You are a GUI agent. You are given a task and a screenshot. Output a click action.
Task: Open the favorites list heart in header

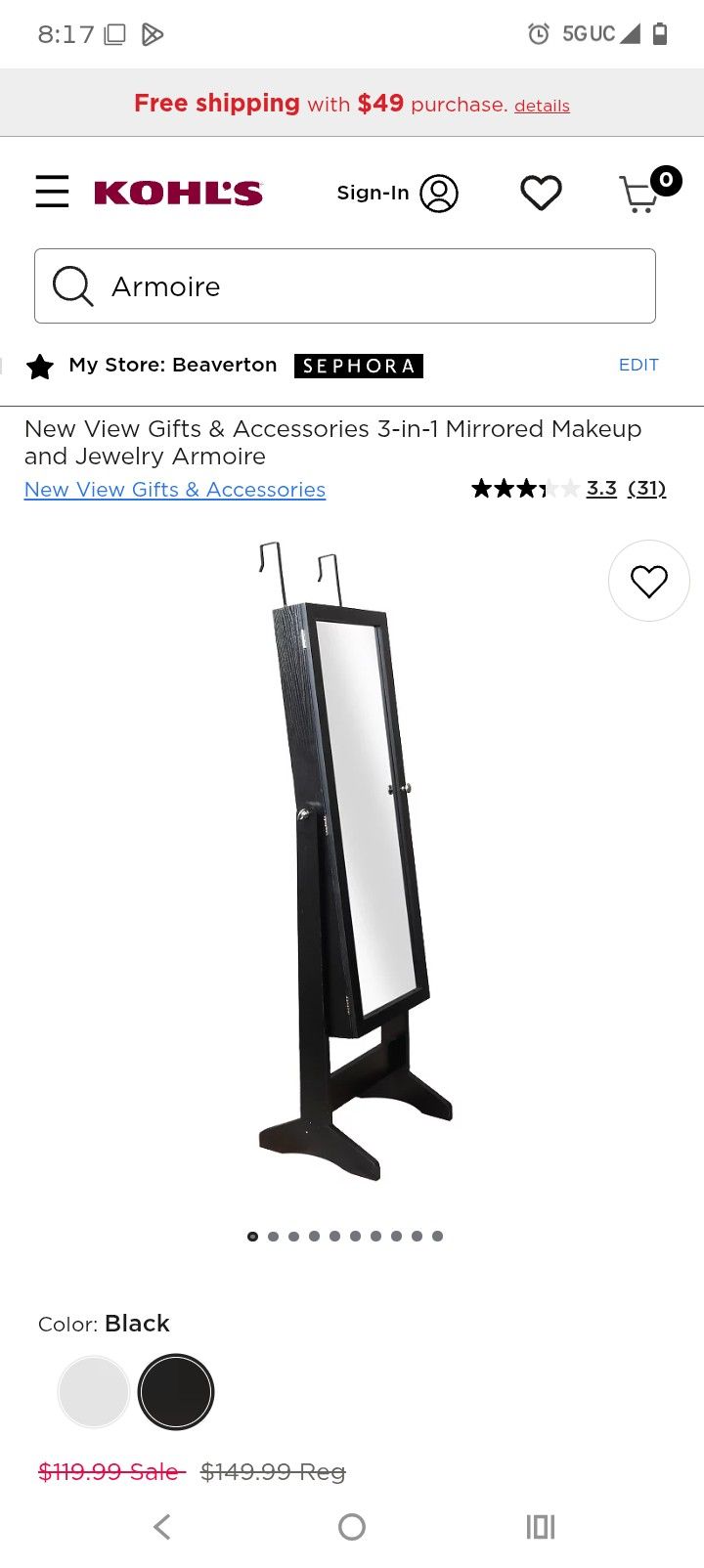coord(541,193)
